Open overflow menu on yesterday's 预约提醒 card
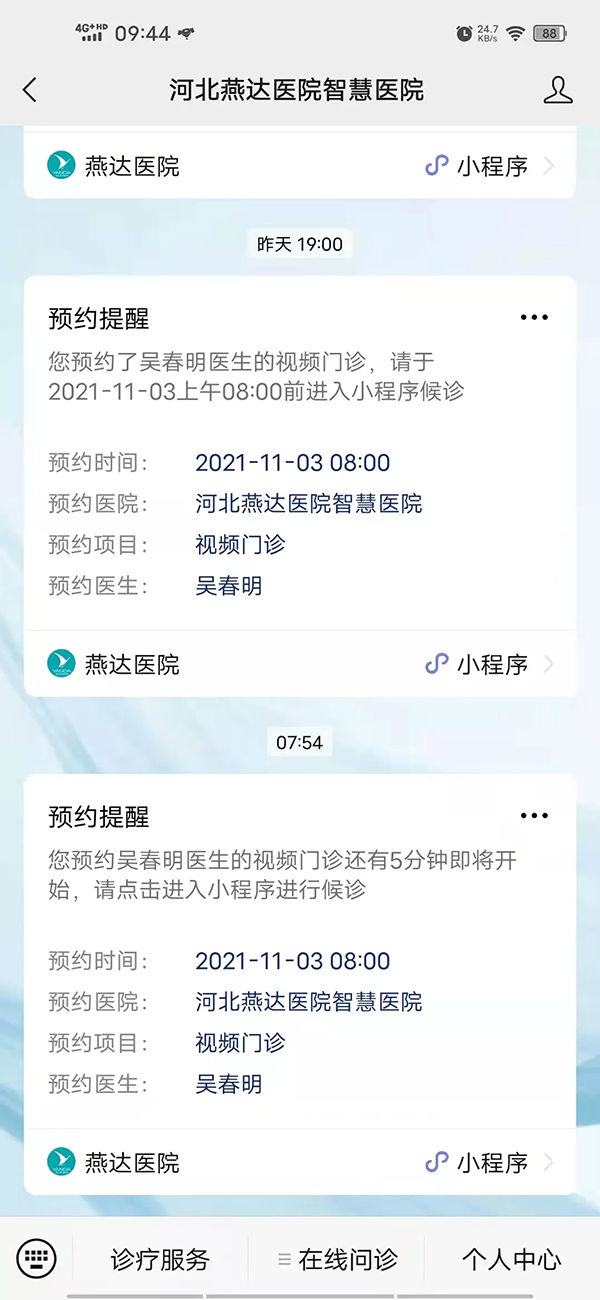 (x=534, y=318)
